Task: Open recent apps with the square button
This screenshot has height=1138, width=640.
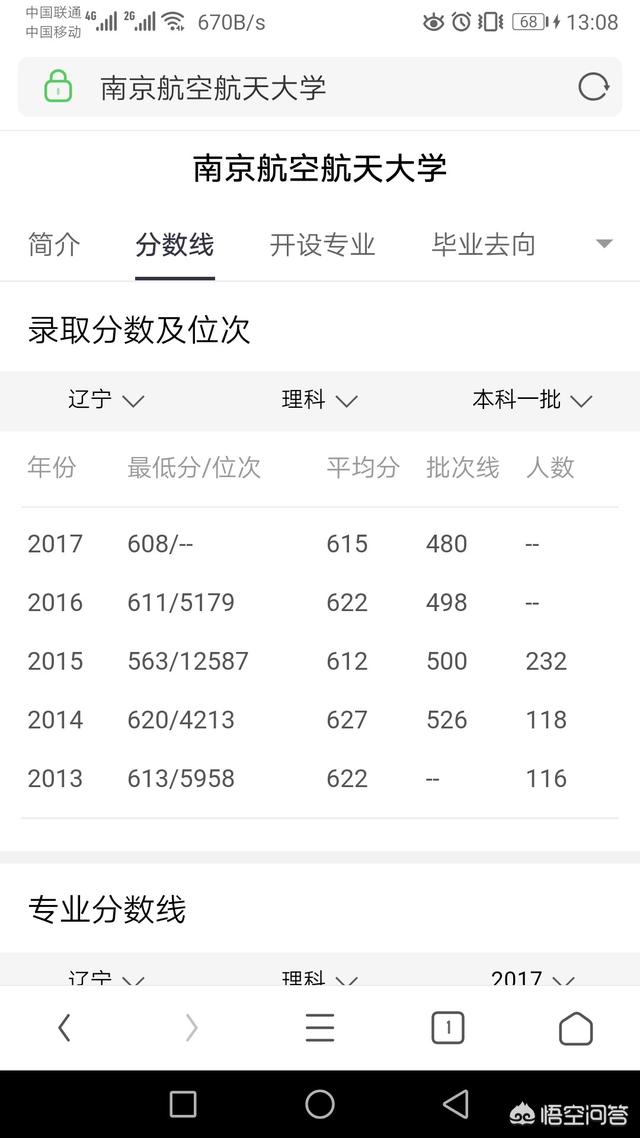Action: click(183, 1104)
